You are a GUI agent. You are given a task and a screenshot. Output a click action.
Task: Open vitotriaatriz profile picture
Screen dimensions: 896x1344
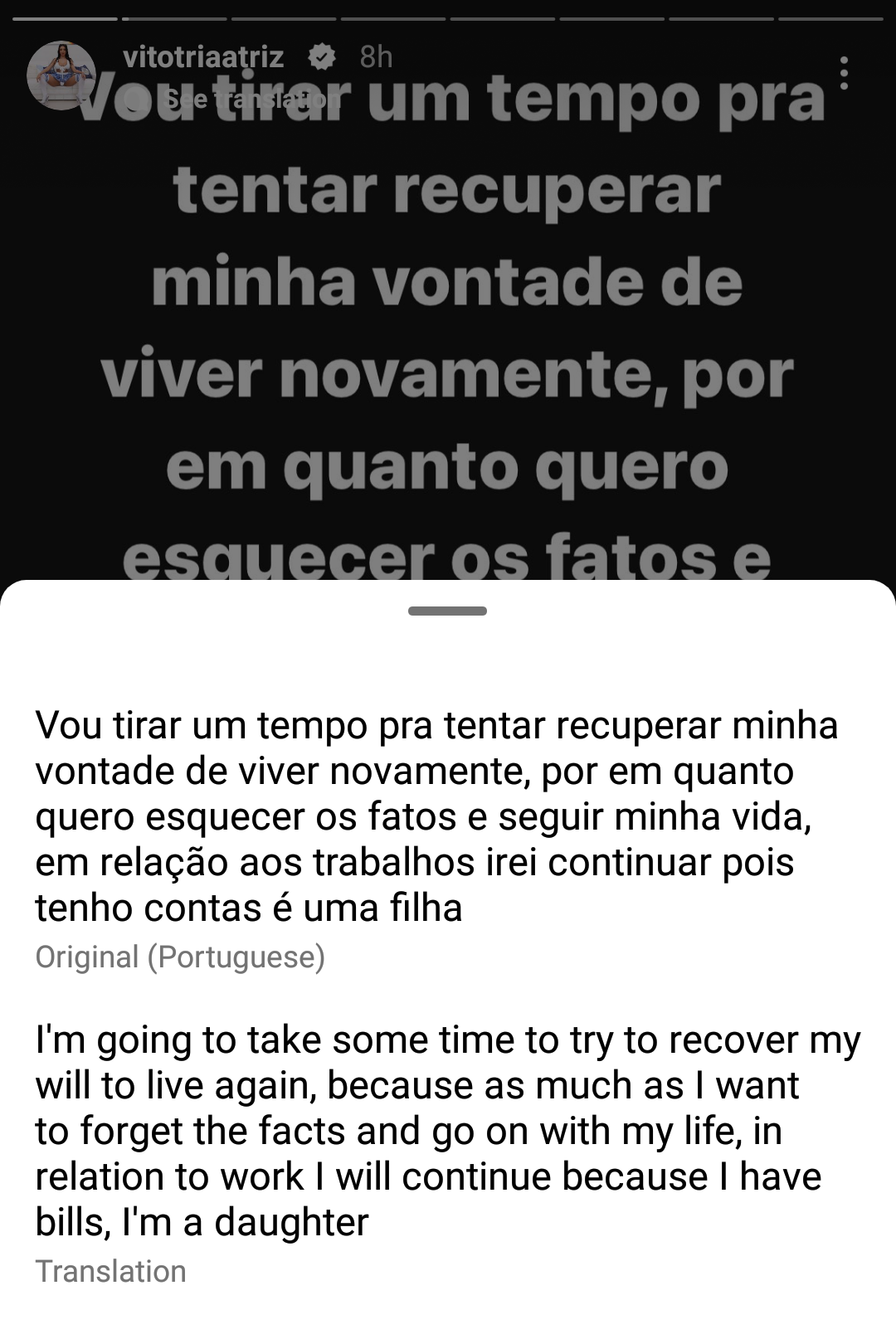click(62, 75)
